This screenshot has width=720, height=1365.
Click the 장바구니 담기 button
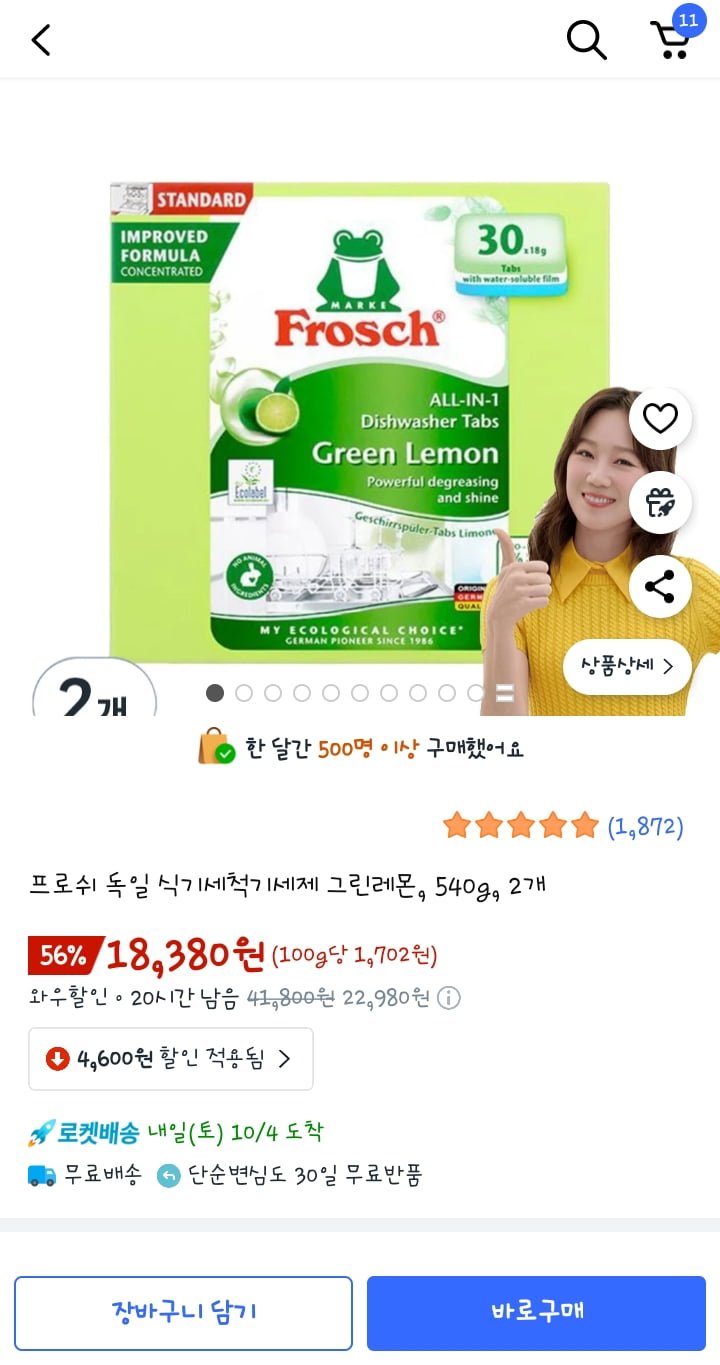[184, 1315]
